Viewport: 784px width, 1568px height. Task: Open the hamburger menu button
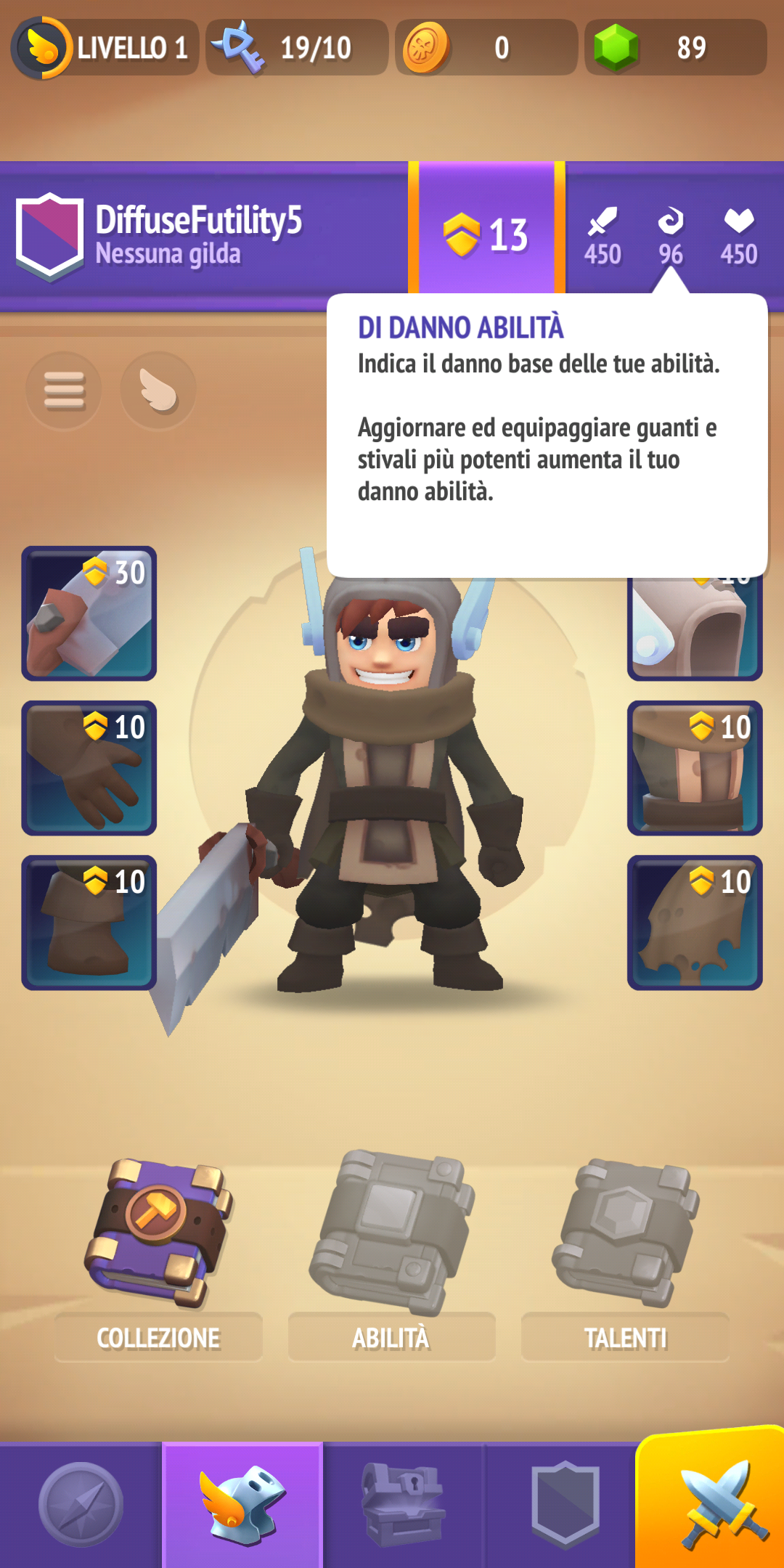click(64, 391)
